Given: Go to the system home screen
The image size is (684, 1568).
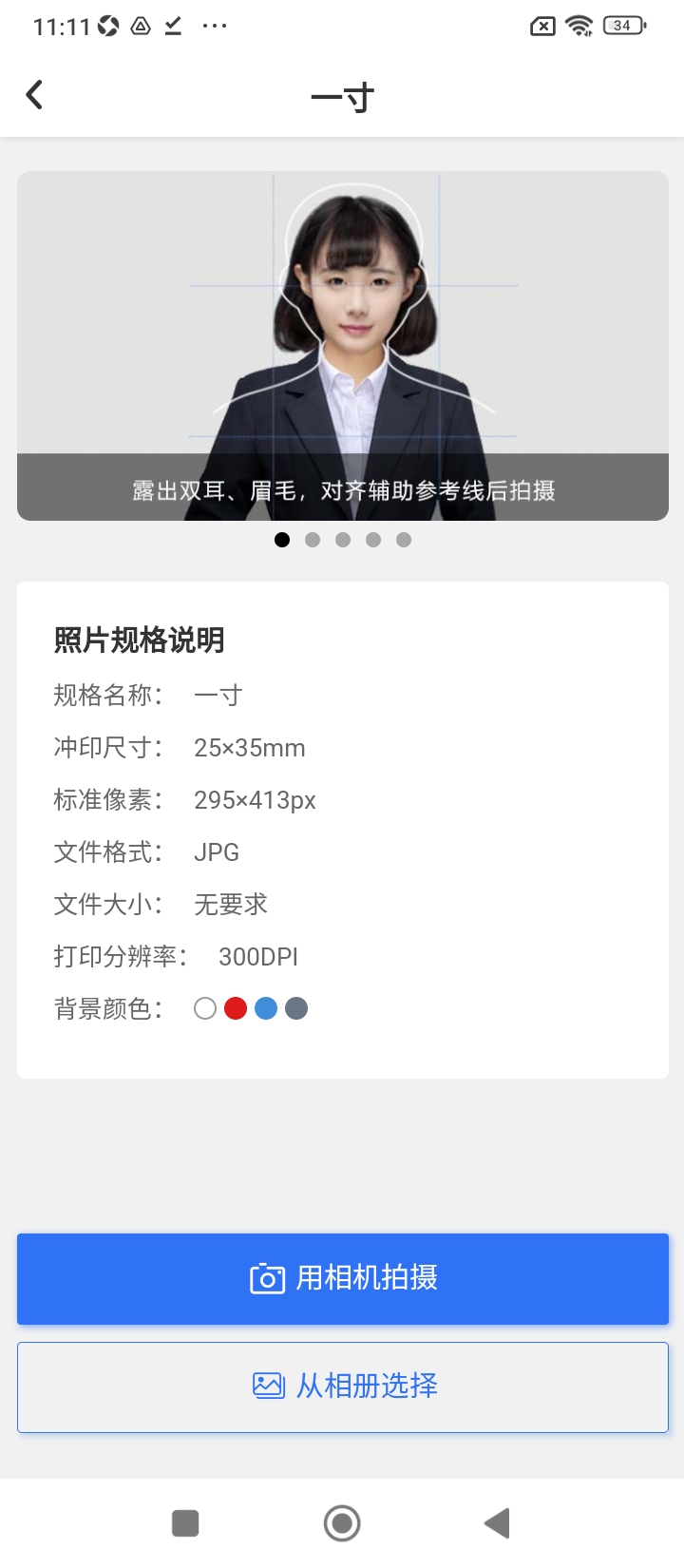Looking at the screenshot, I should pos(342,1523).
